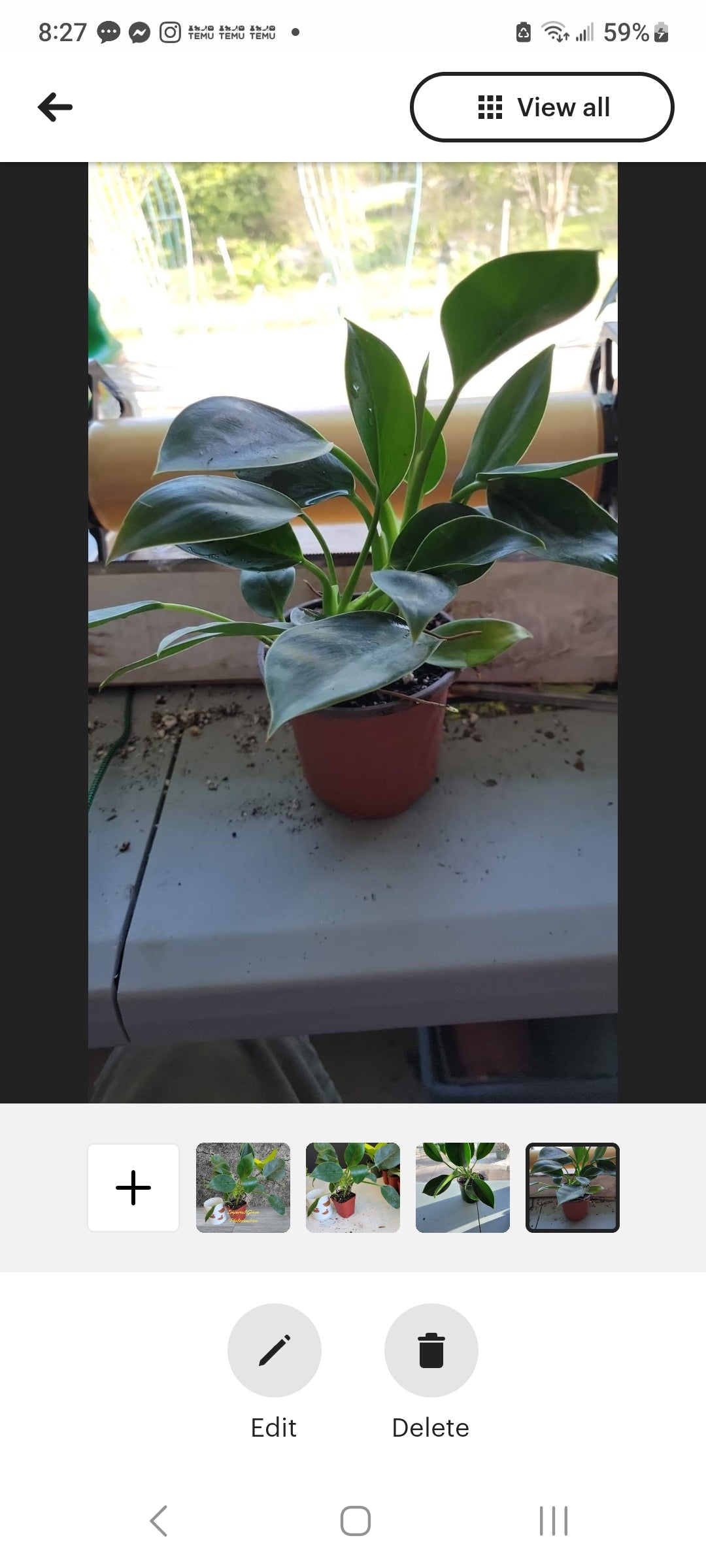Select the third plant photo thumbnail
This screenshot has height=1568, width=706.
click(x=463, y=1187)
